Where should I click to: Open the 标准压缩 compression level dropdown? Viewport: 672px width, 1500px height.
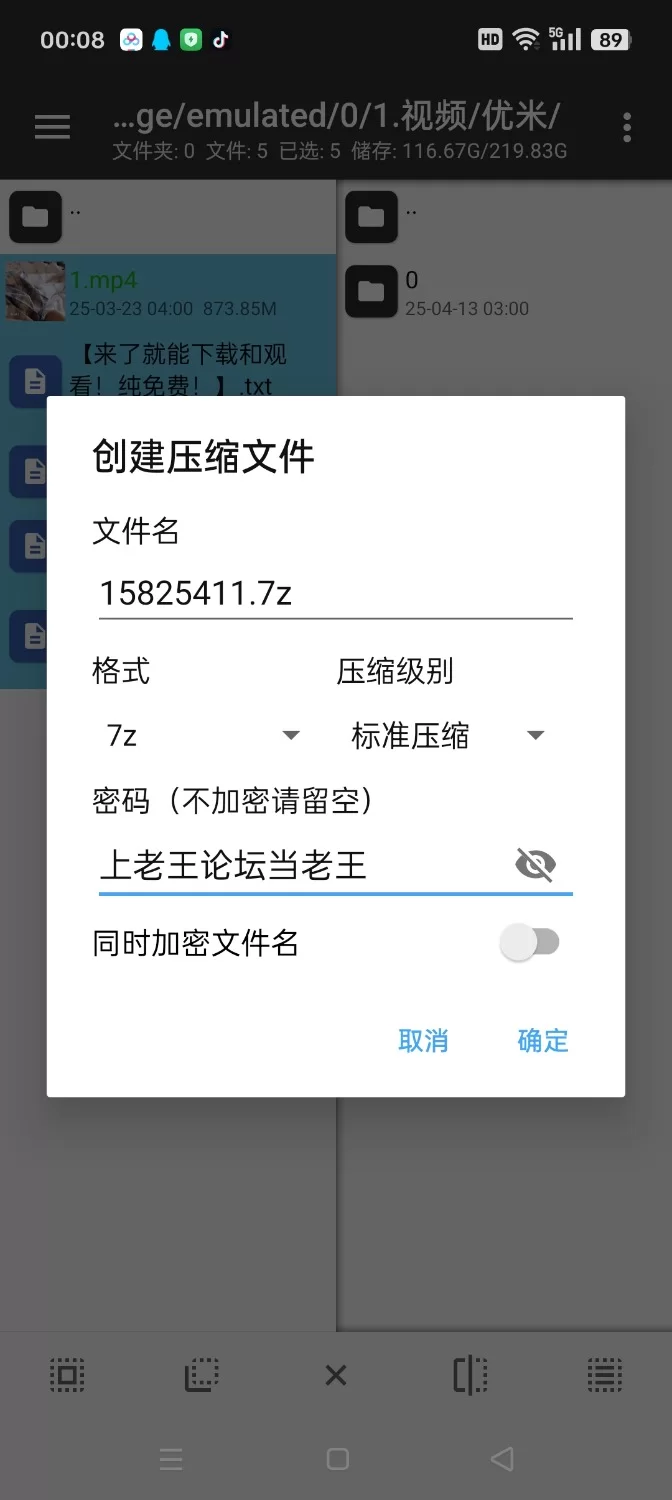click(x=446, y=736)
